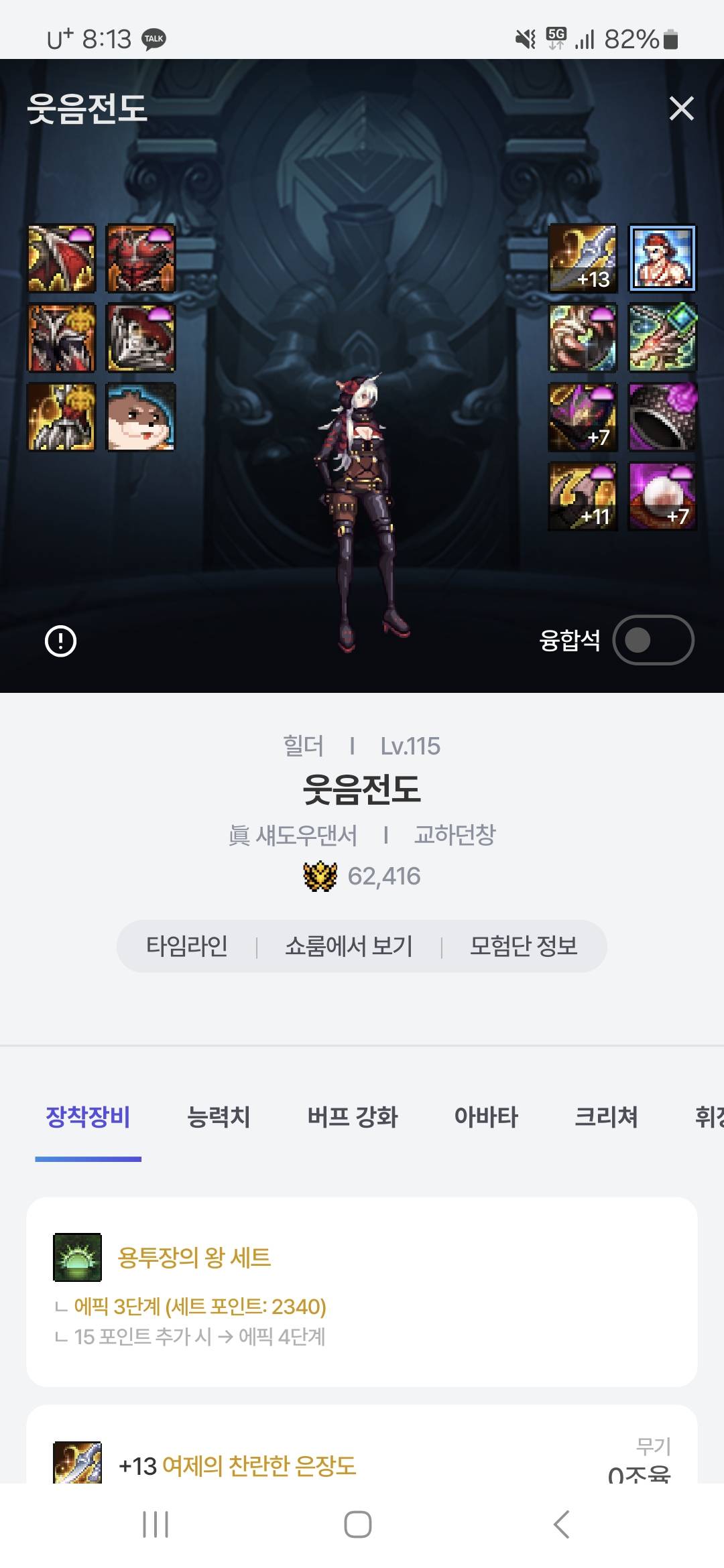Switch to the 능력치 tab
The width and height of the screenshot is (724, 1568).
pyautogui.click(x=219, y=1117)
